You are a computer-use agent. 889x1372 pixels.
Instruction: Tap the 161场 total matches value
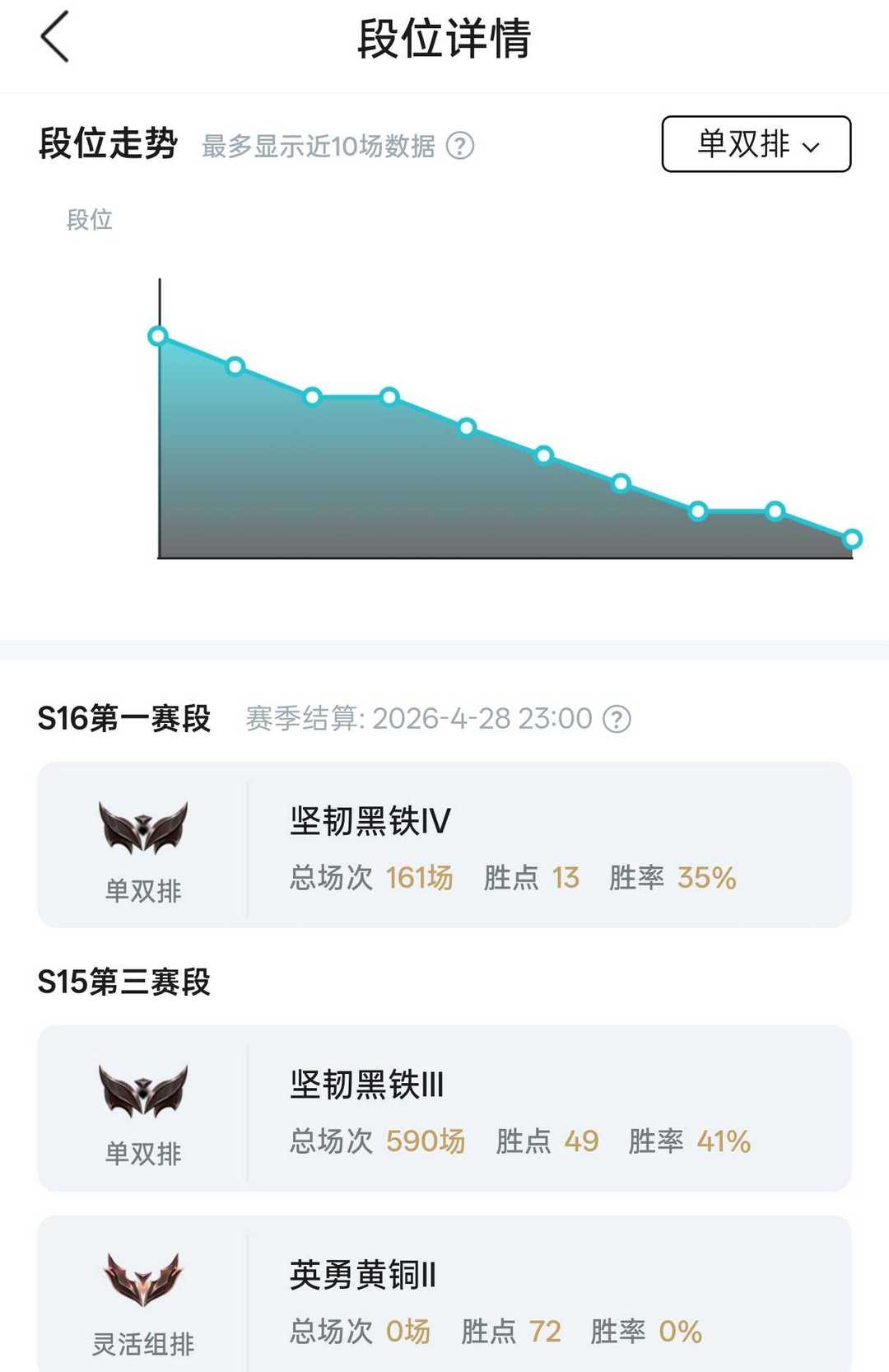[x=420, y=880]
